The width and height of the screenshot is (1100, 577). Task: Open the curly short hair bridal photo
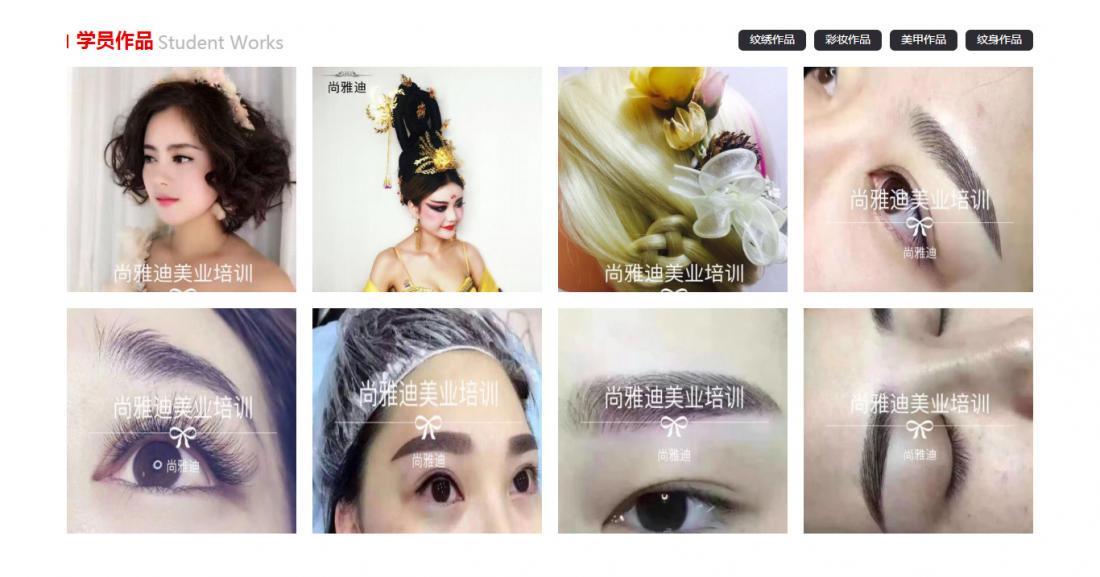[x=181, y=179]
